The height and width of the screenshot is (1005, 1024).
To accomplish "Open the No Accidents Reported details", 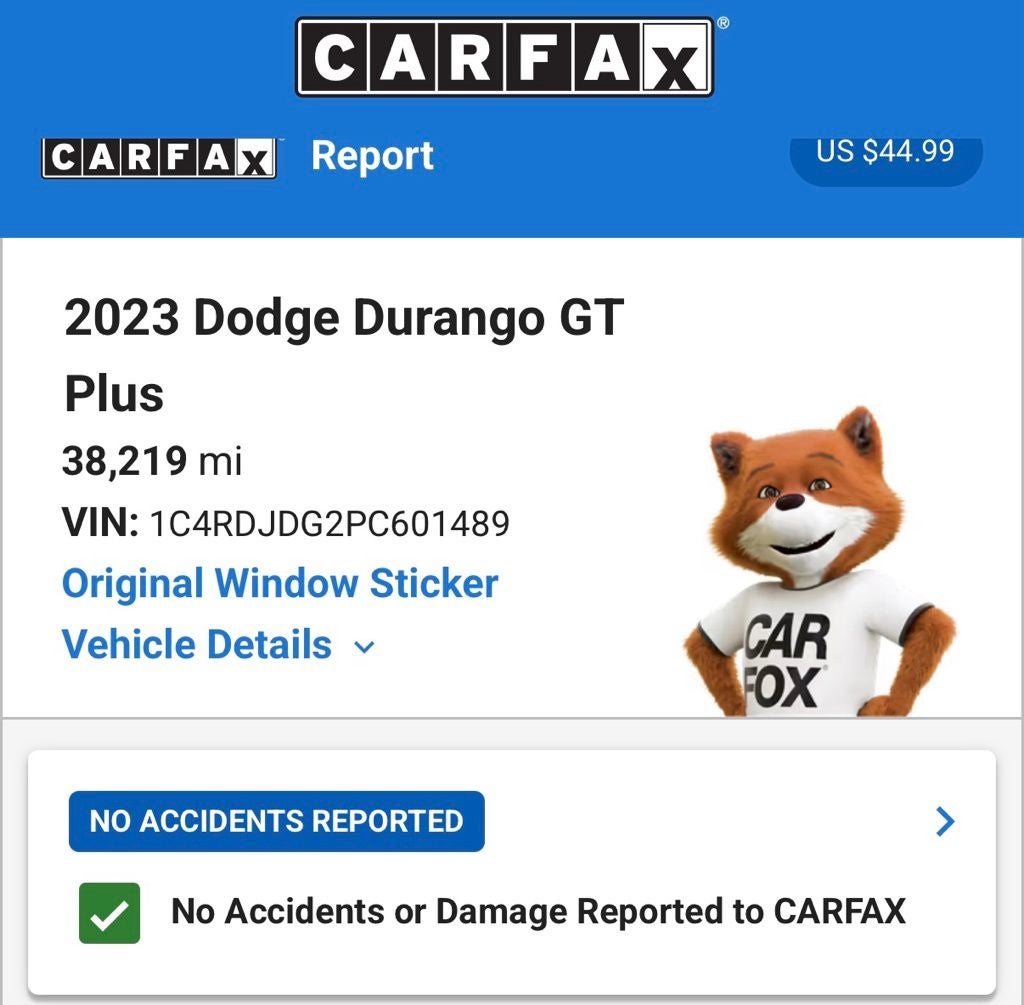I will click(944, 822).
